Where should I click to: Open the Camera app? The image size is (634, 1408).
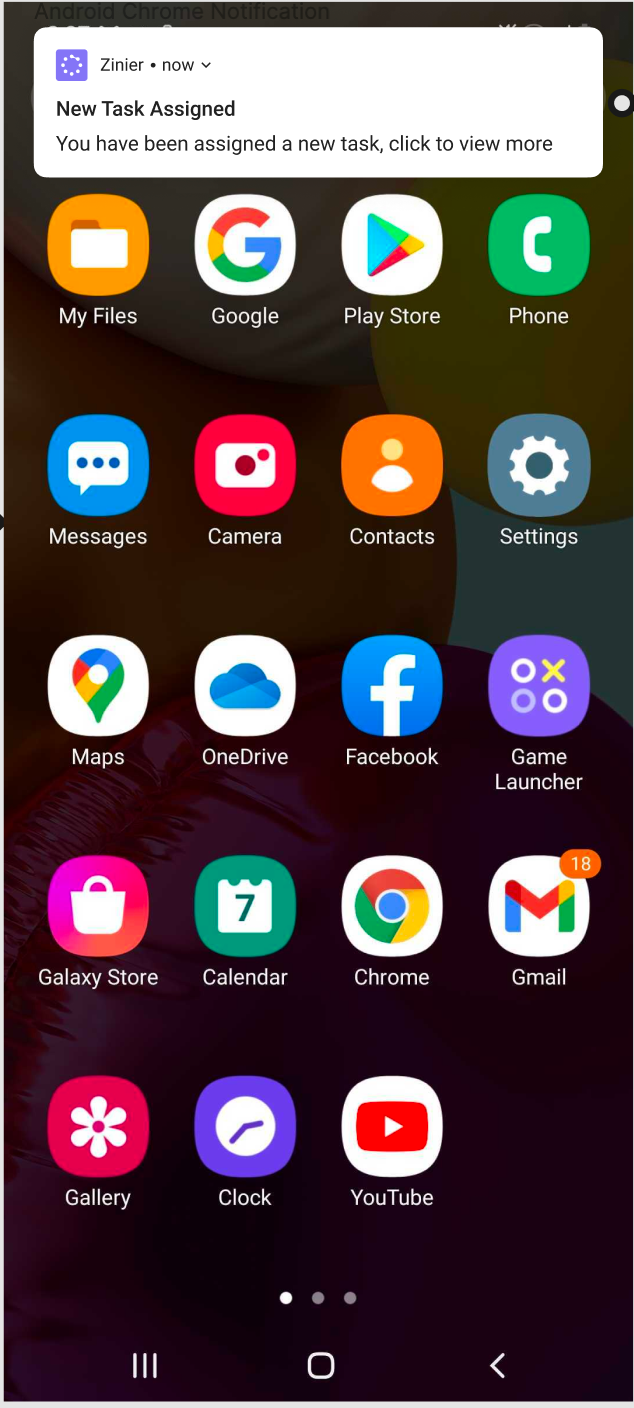point(245,466)
